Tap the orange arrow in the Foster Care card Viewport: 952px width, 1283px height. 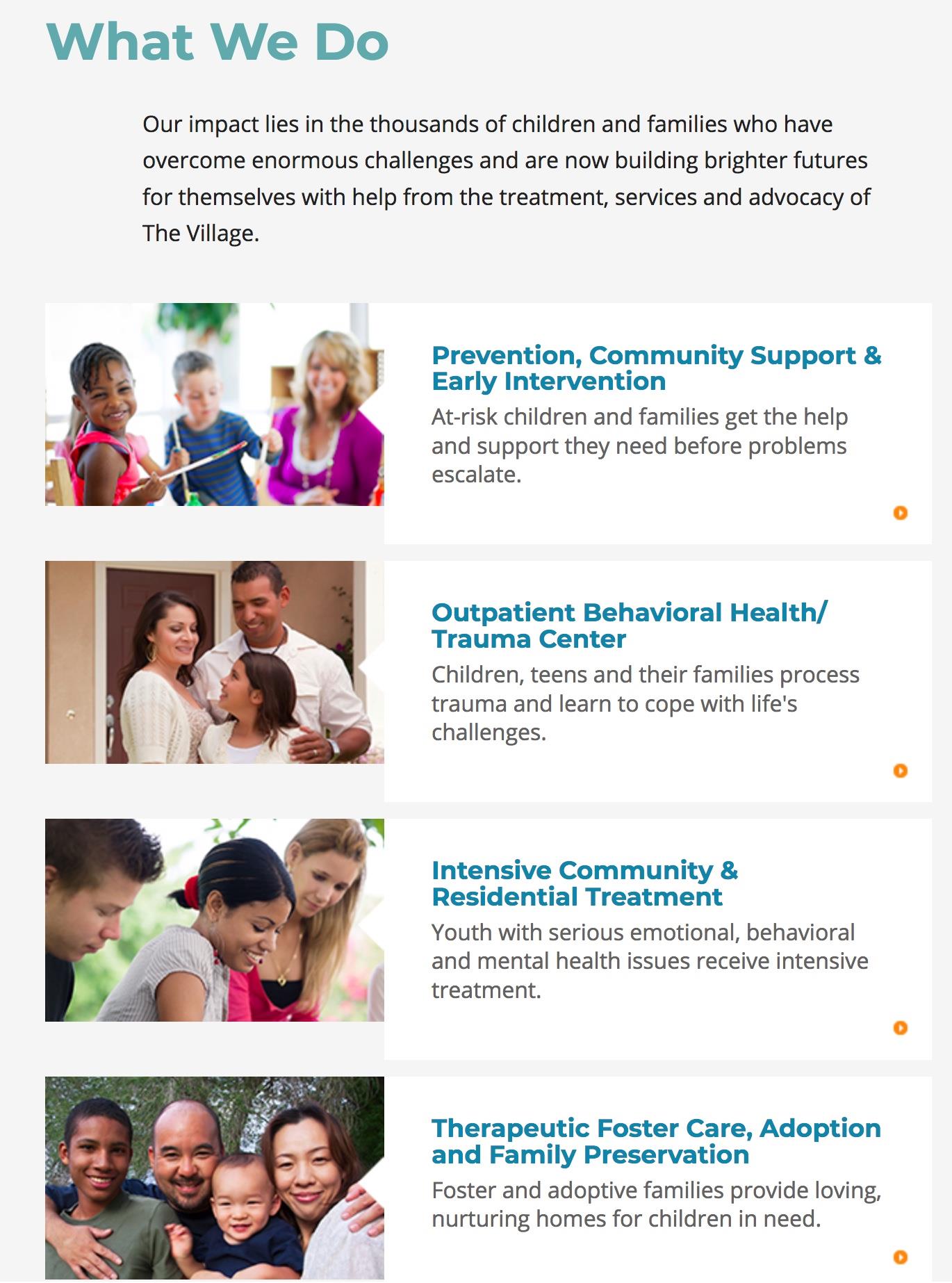tap(900, 1256)
